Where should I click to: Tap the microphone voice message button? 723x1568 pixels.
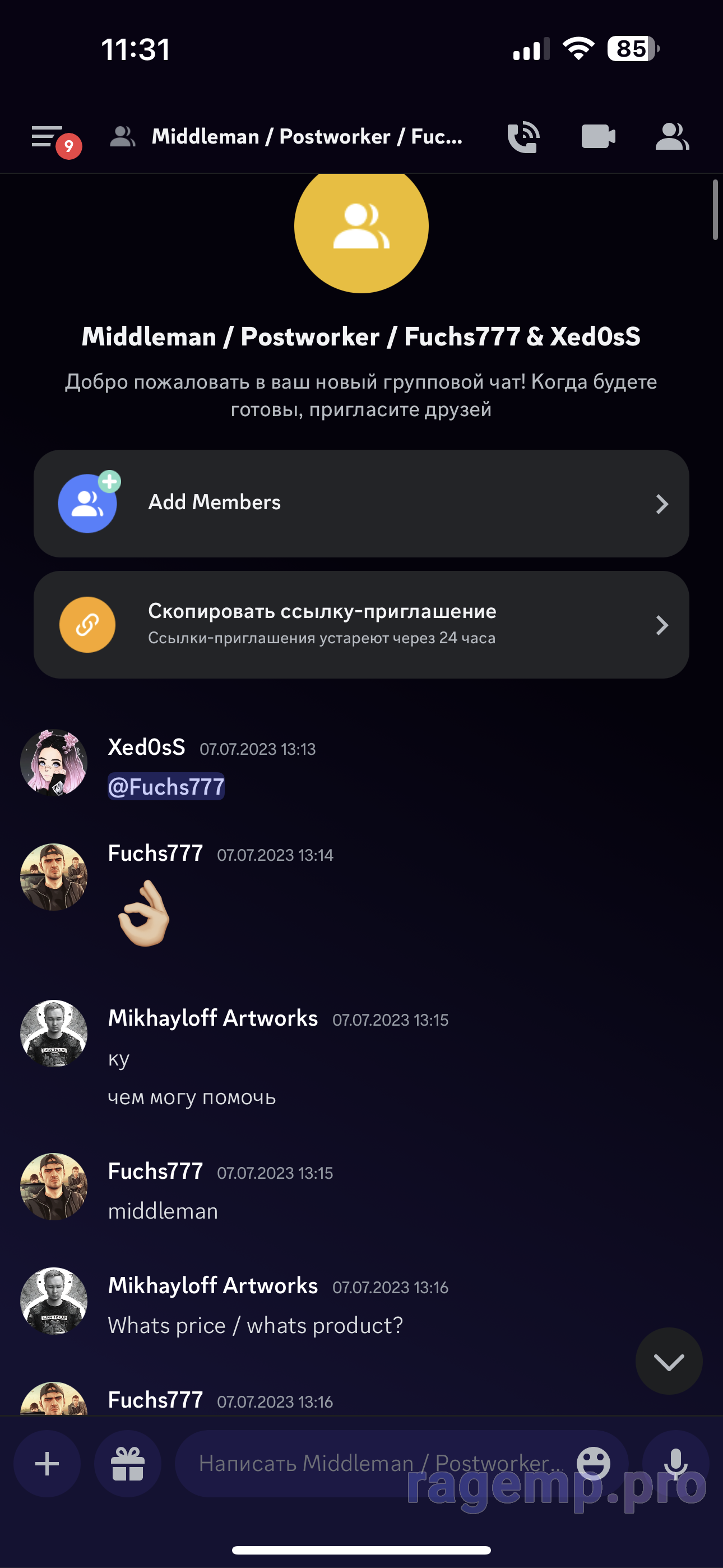click(x=675, y=1463)
